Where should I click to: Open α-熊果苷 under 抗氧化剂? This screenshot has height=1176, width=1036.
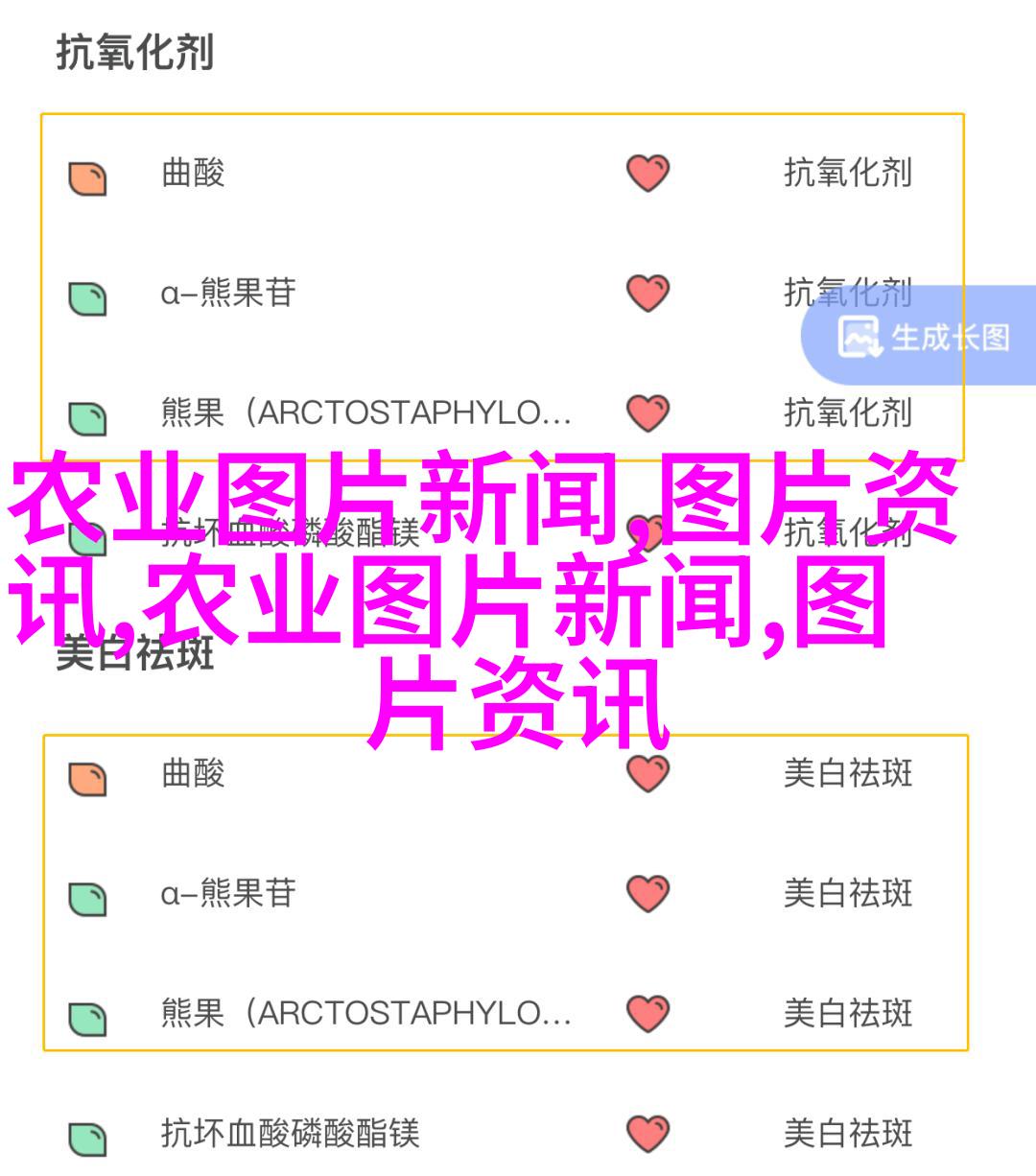point(228,294)
